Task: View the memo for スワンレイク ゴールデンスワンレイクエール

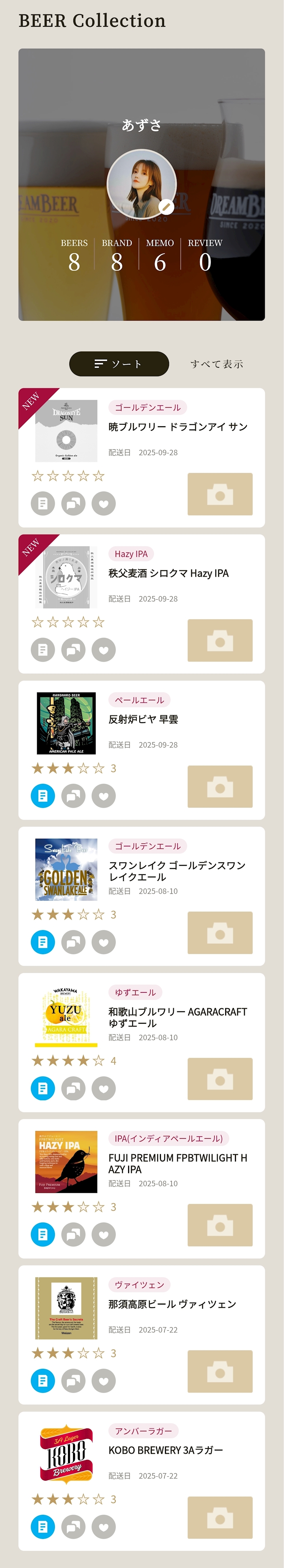Action: click(43, 942)
